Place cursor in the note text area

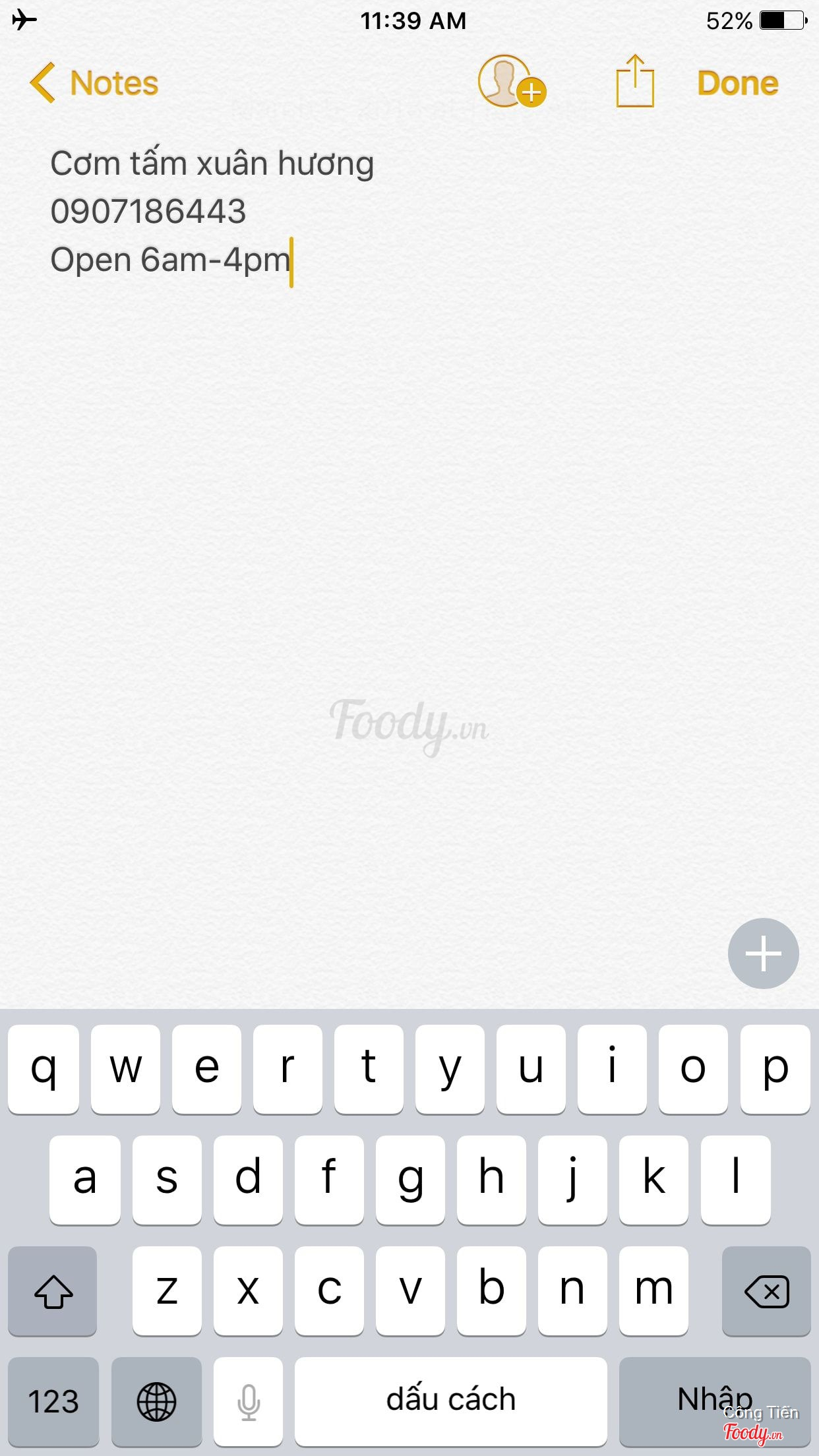(409, 528)
